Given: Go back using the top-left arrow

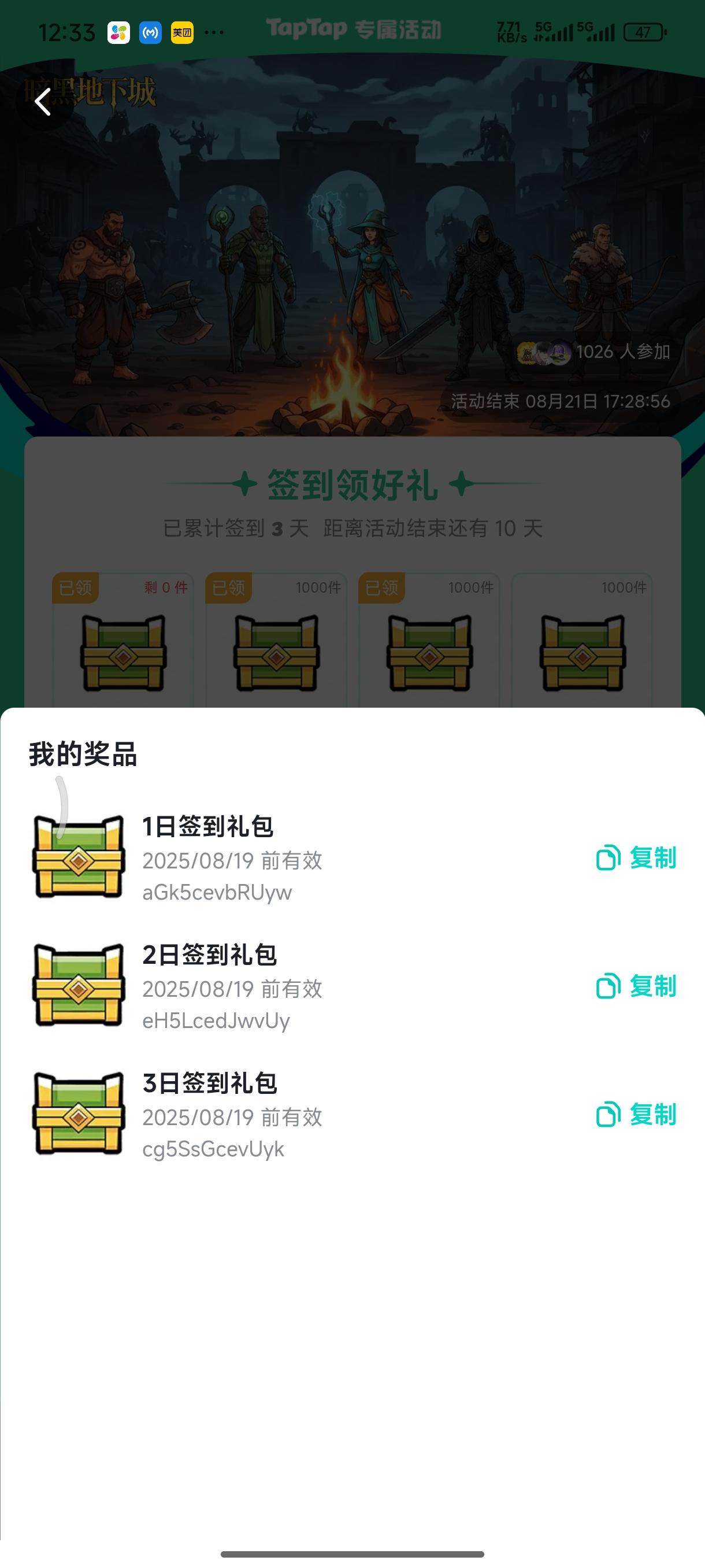Looking at the screenshot, I should [43, 102].
